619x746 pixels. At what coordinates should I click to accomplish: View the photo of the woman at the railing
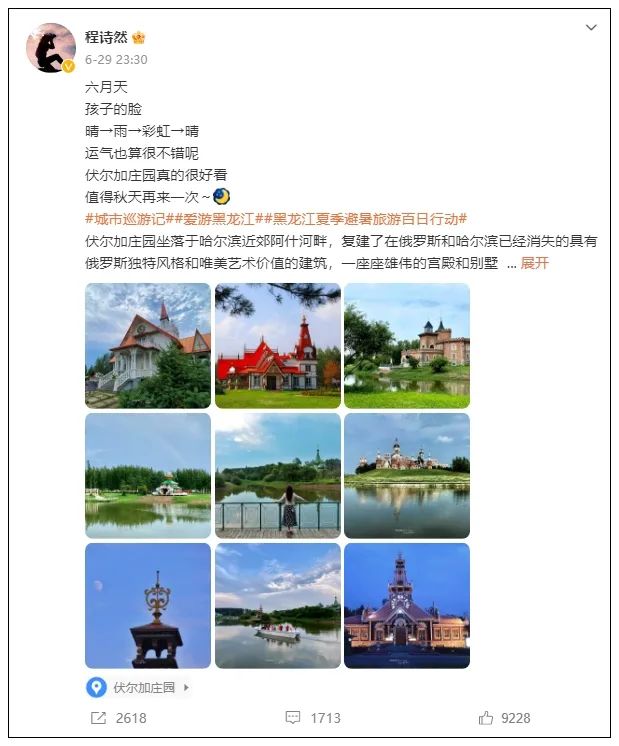[x=277, y=475]
